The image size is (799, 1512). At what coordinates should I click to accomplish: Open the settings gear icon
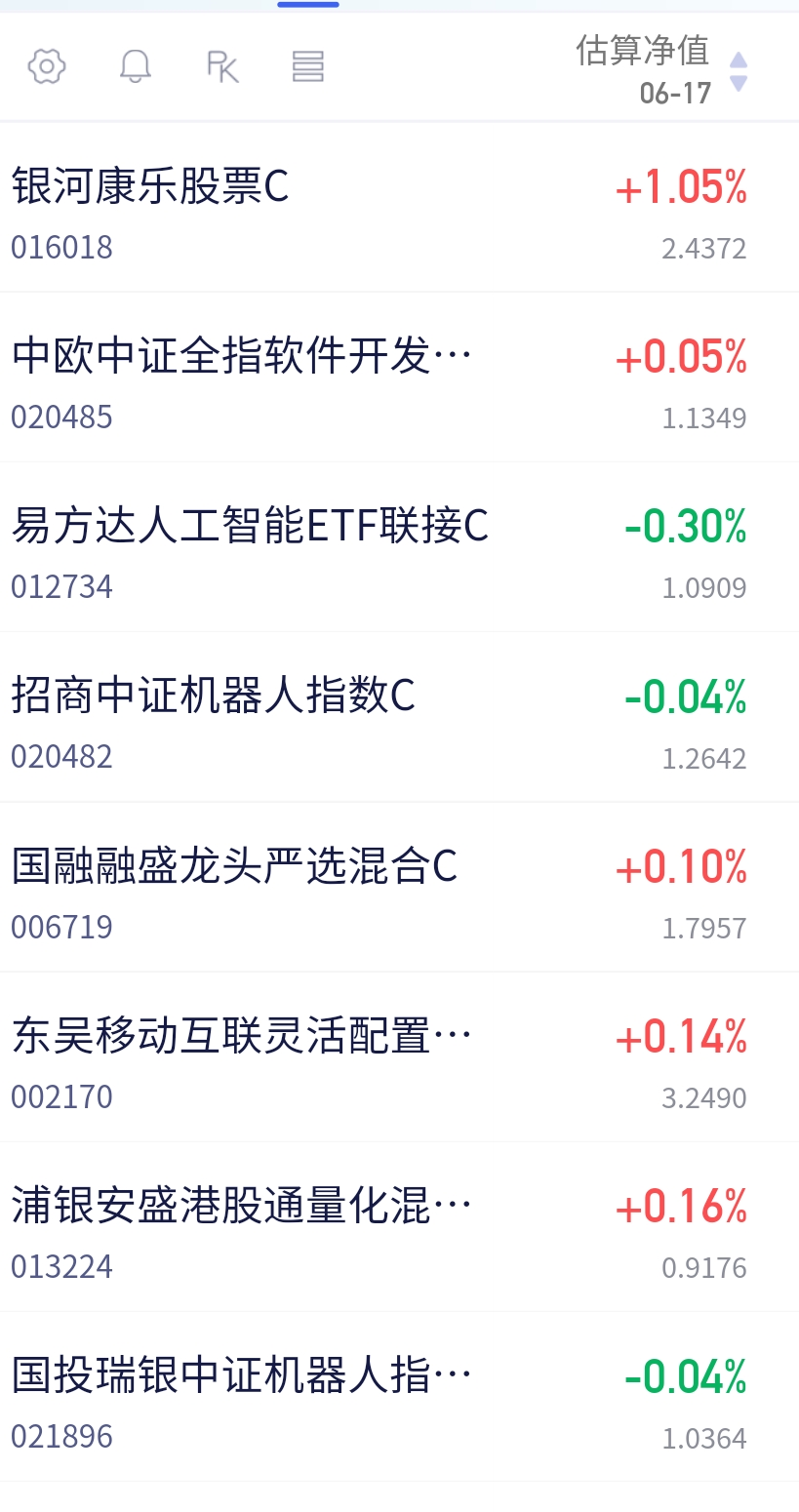47,67
